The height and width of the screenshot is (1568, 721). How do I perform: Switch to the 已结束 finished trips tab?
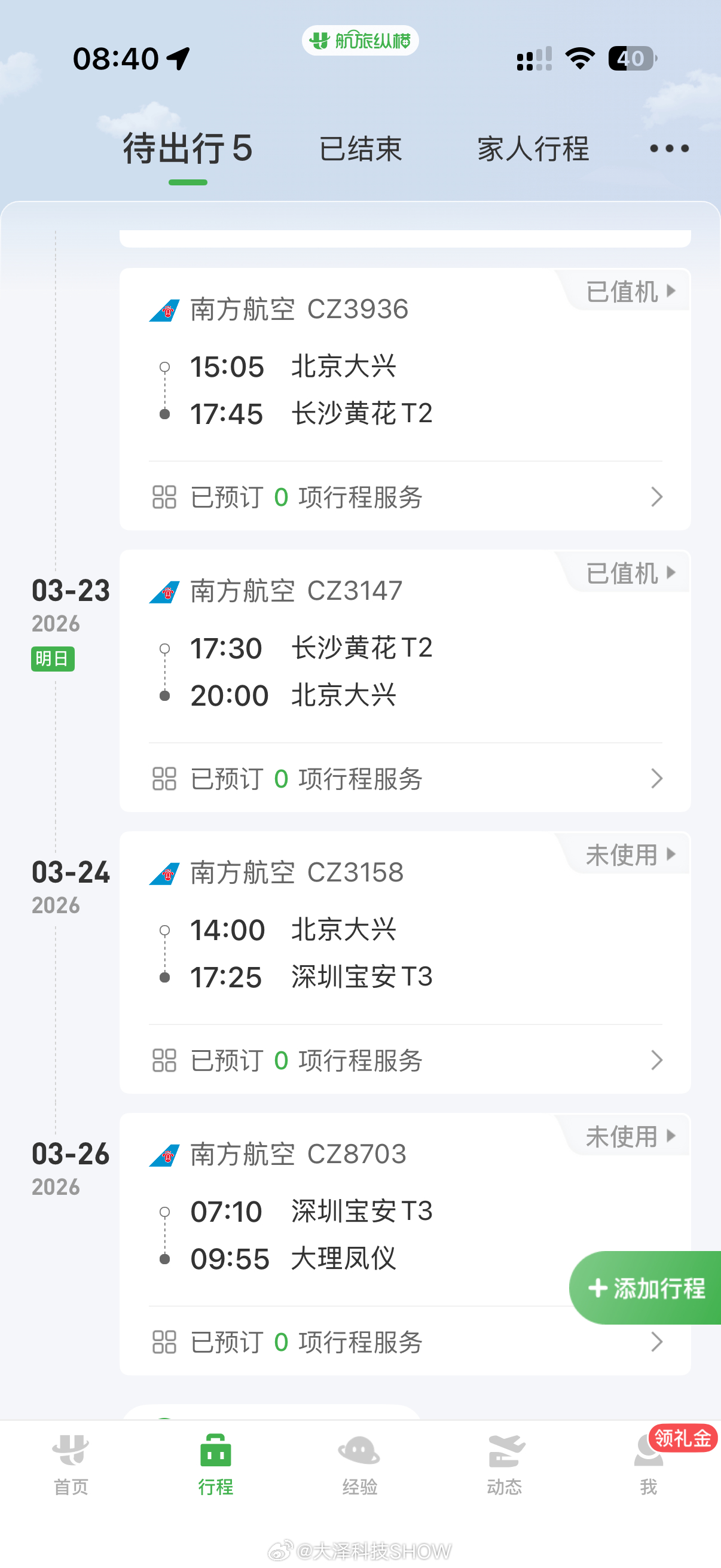(360, 148)
